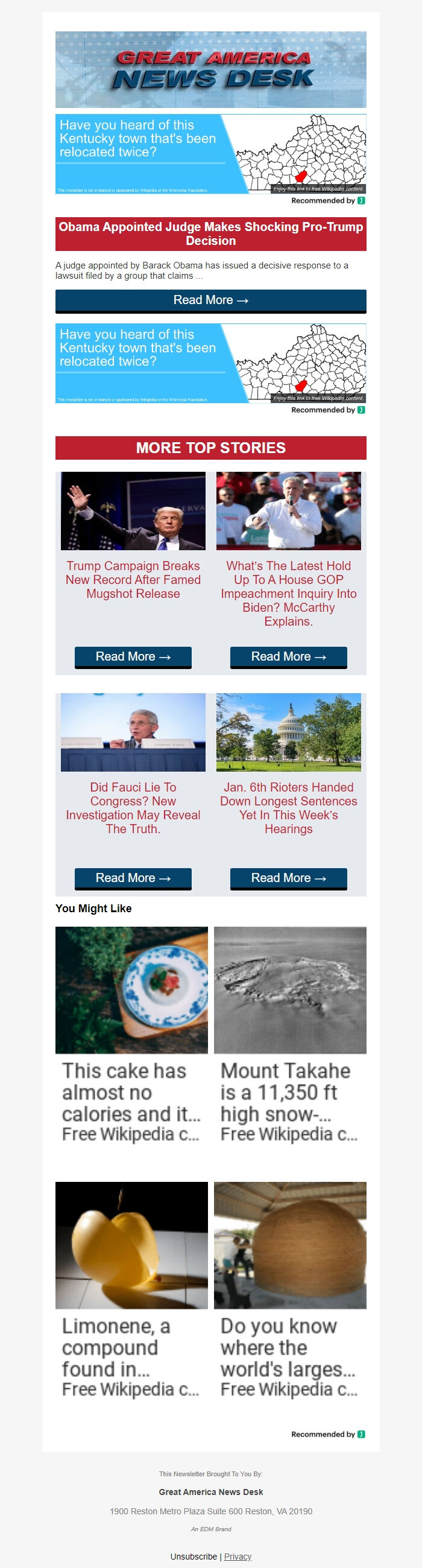The height and width of the screenshot is (1568, 422).
Task: Open the Jan. 6th Rioters sentences headline
Action: 288,808
